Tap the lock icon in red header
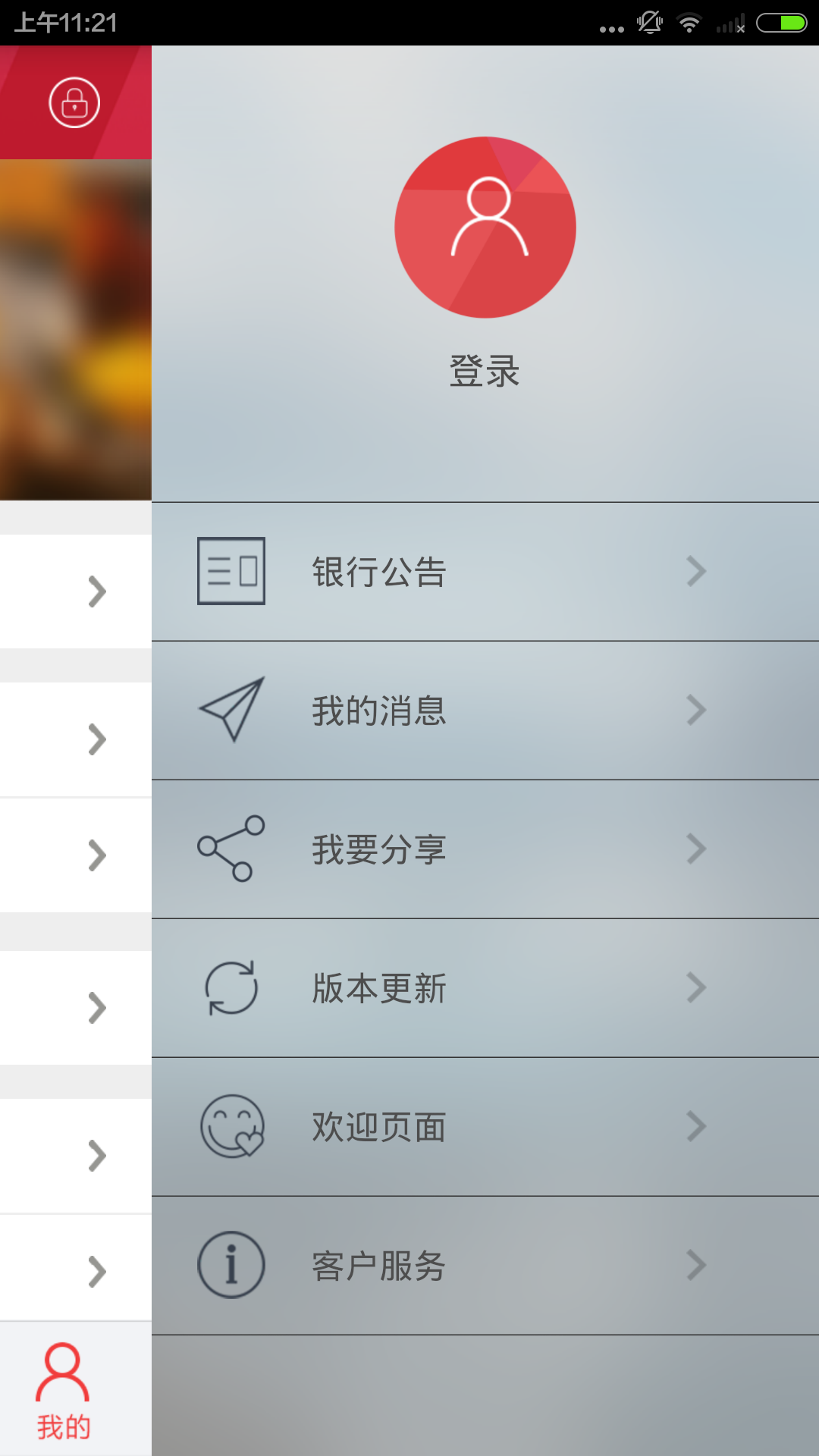 pyautogui.click(x=74, y=102)
